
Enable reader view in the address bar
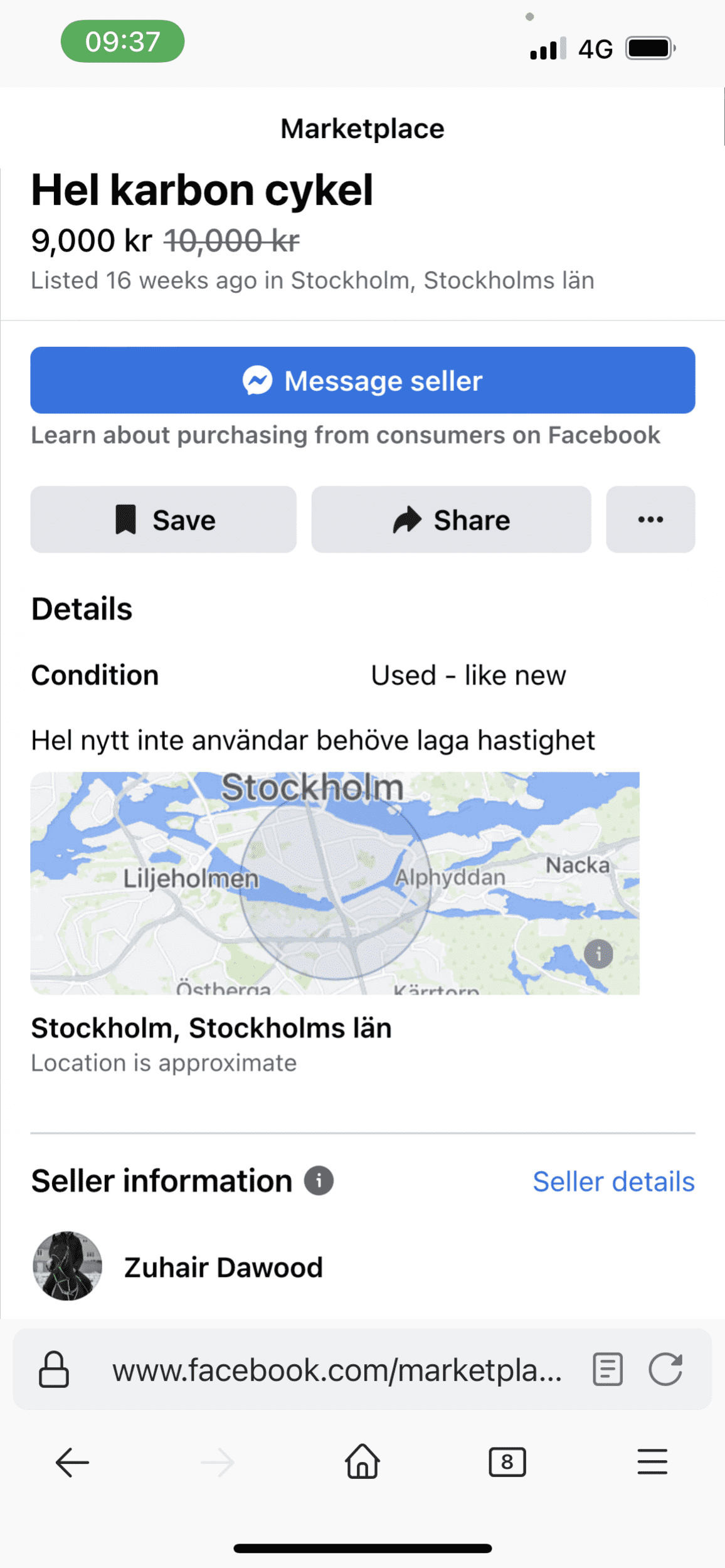[x=607, y=1369]
